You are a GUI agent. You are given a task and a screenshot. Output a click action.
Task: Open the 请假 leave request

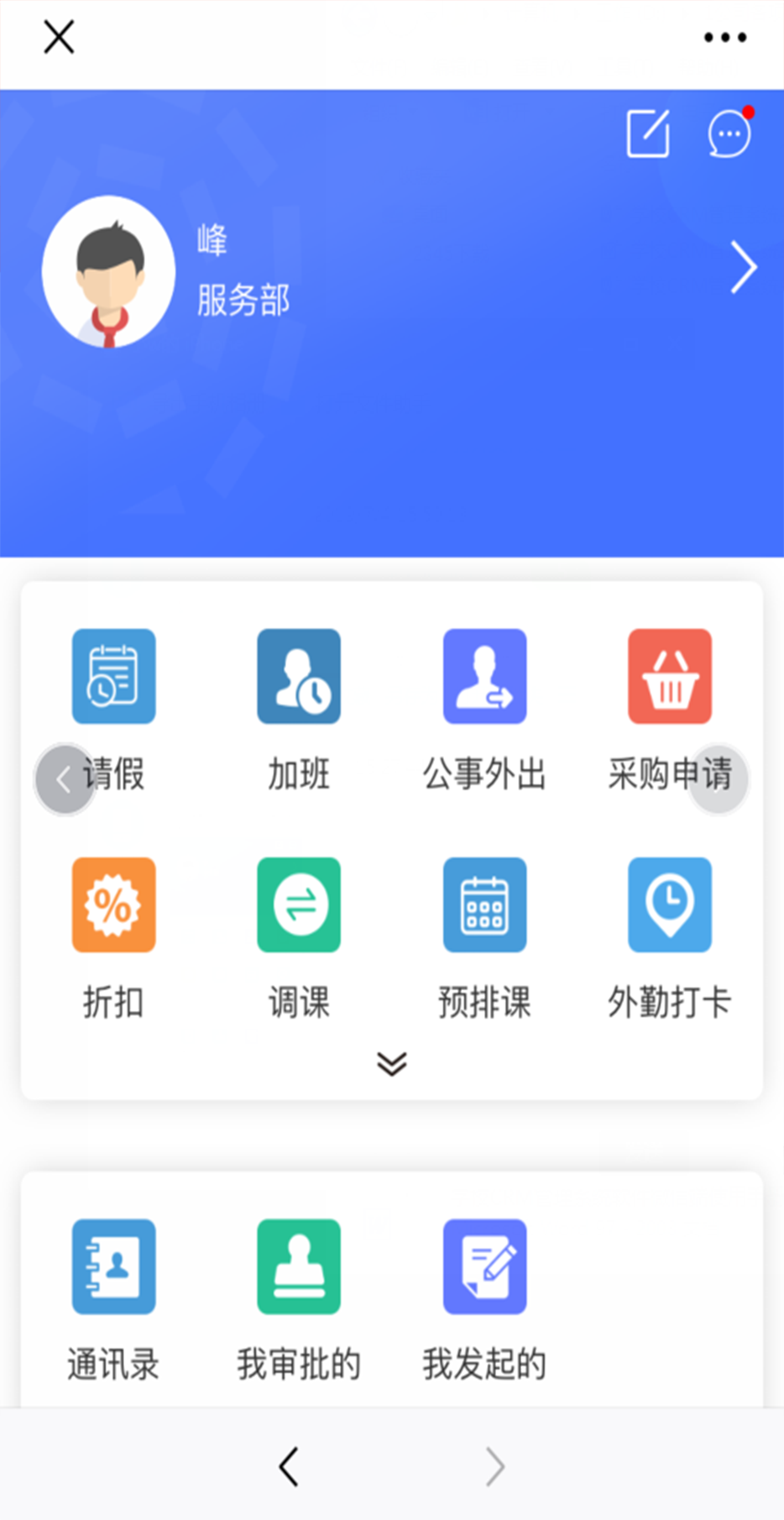(114, 677)
